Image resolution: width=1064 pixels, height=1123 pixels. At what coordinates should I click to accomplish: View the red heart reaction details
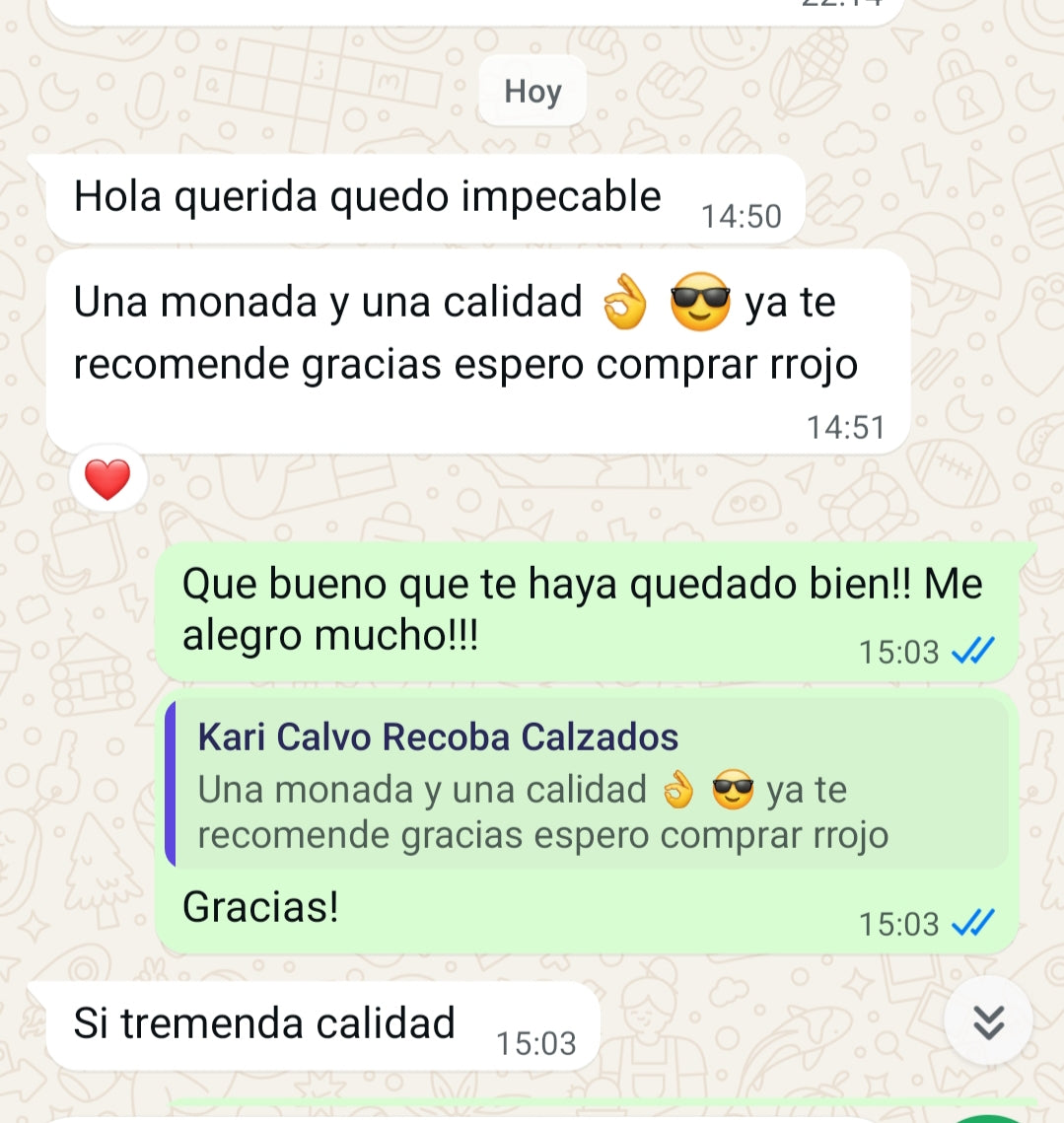click(x=107, y=480)
